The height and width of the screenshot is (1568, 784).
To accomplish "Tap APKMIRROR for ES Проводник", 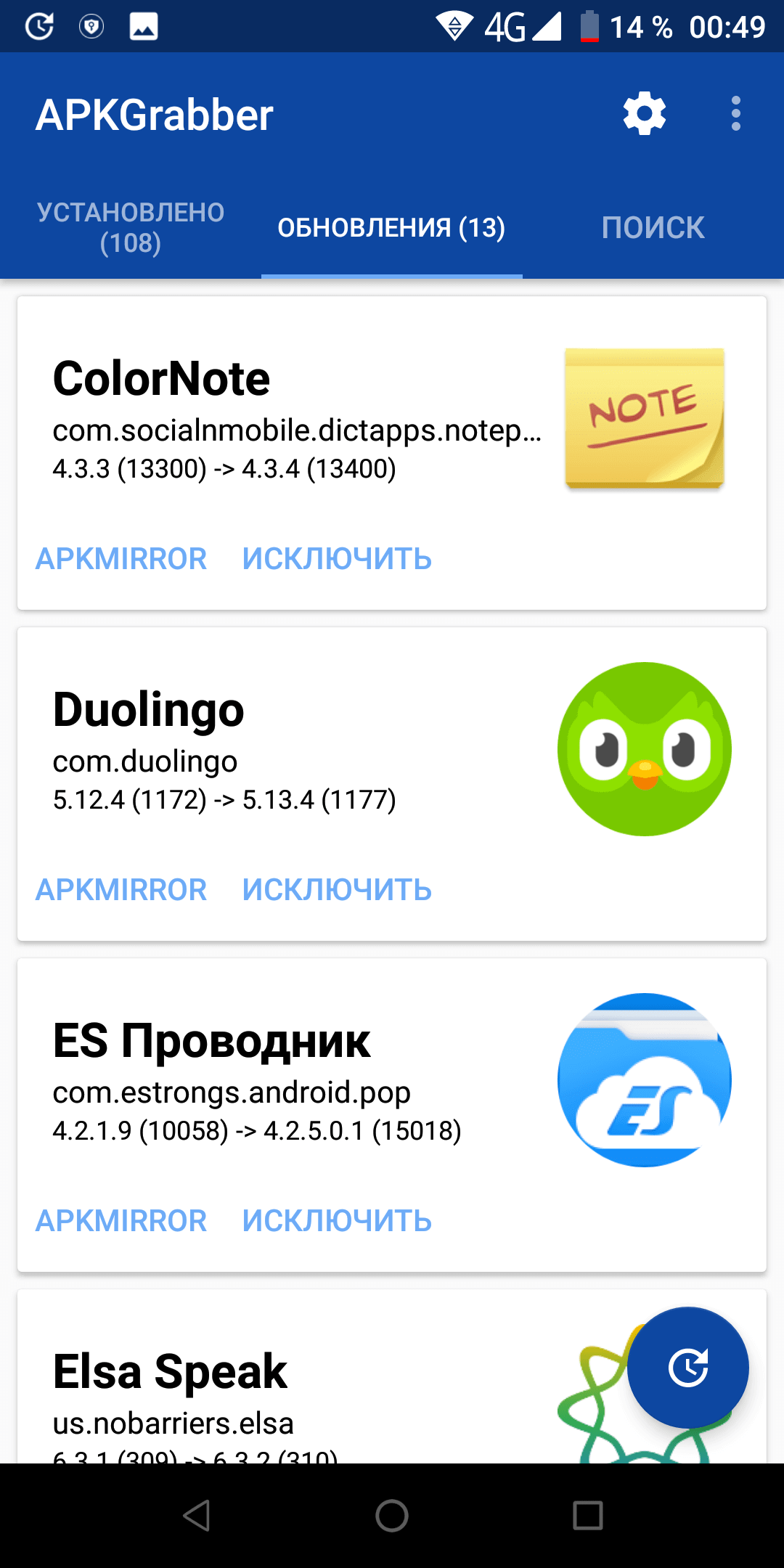I will coord(121,1221).
